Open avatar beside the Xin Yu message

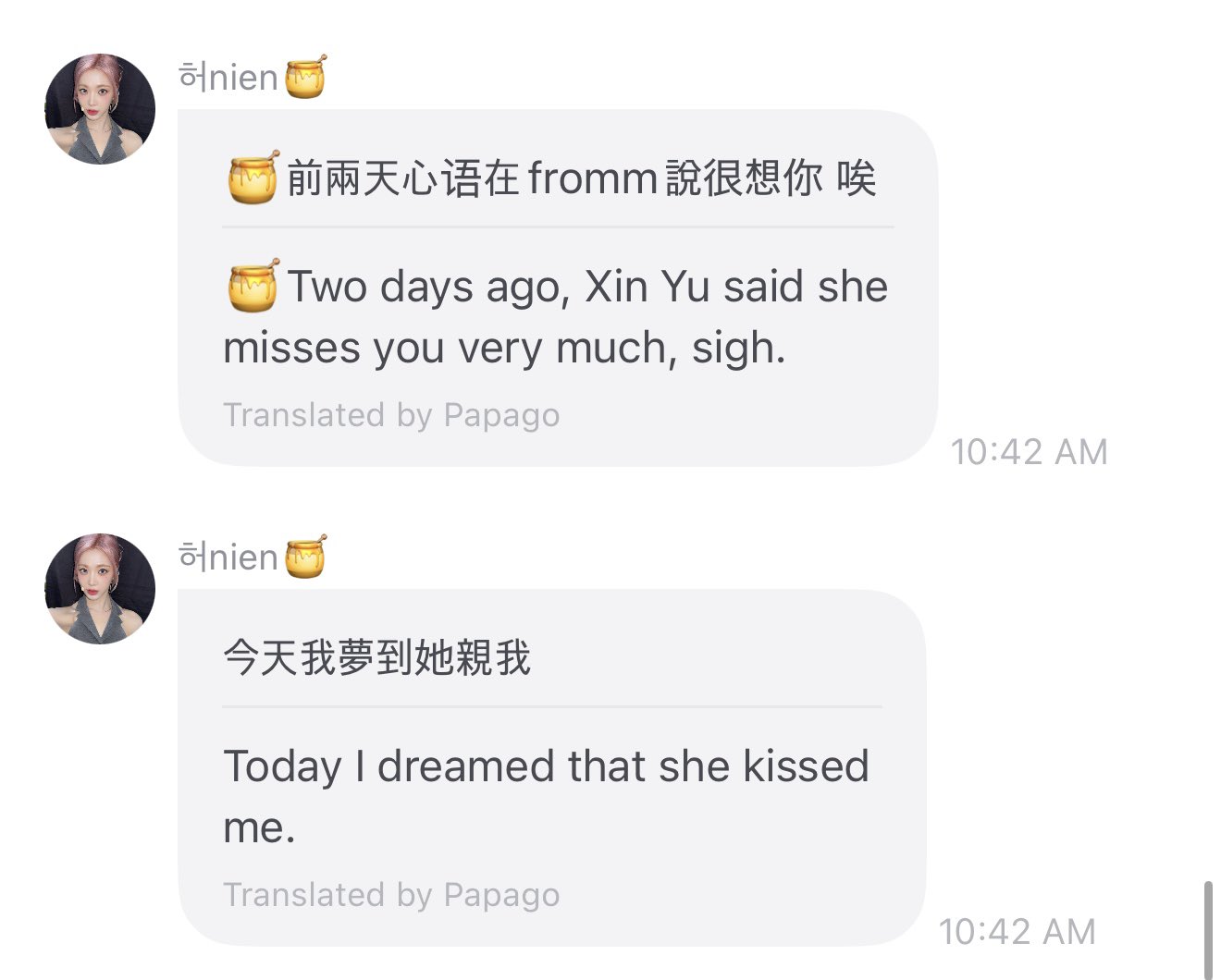click(100, 109)
